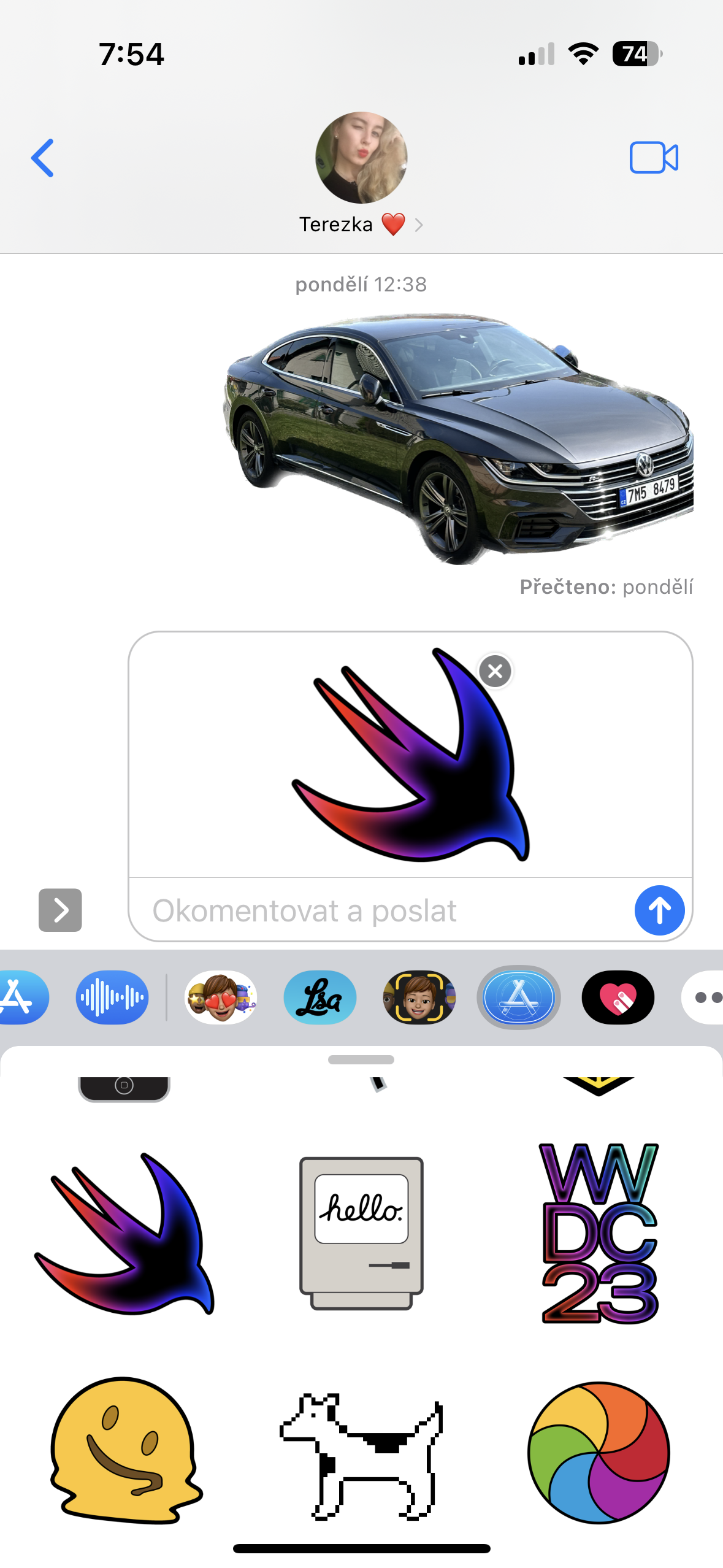The width and height of the screenshot is (723, 1568).
Task: Show more iMessage apps
Action: [706, 998]
